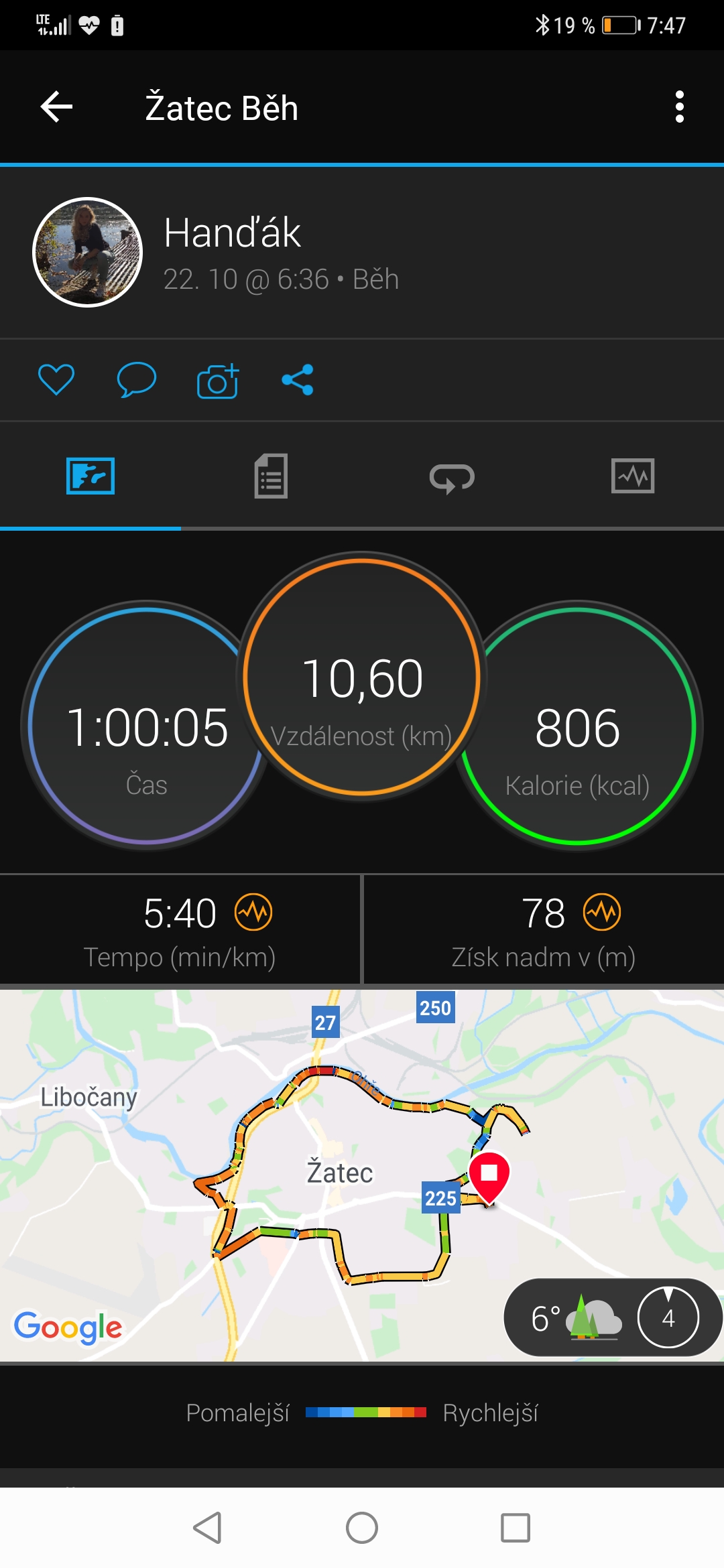Switch to the charts tab
724x1568 pixels.
coord(633,476)
